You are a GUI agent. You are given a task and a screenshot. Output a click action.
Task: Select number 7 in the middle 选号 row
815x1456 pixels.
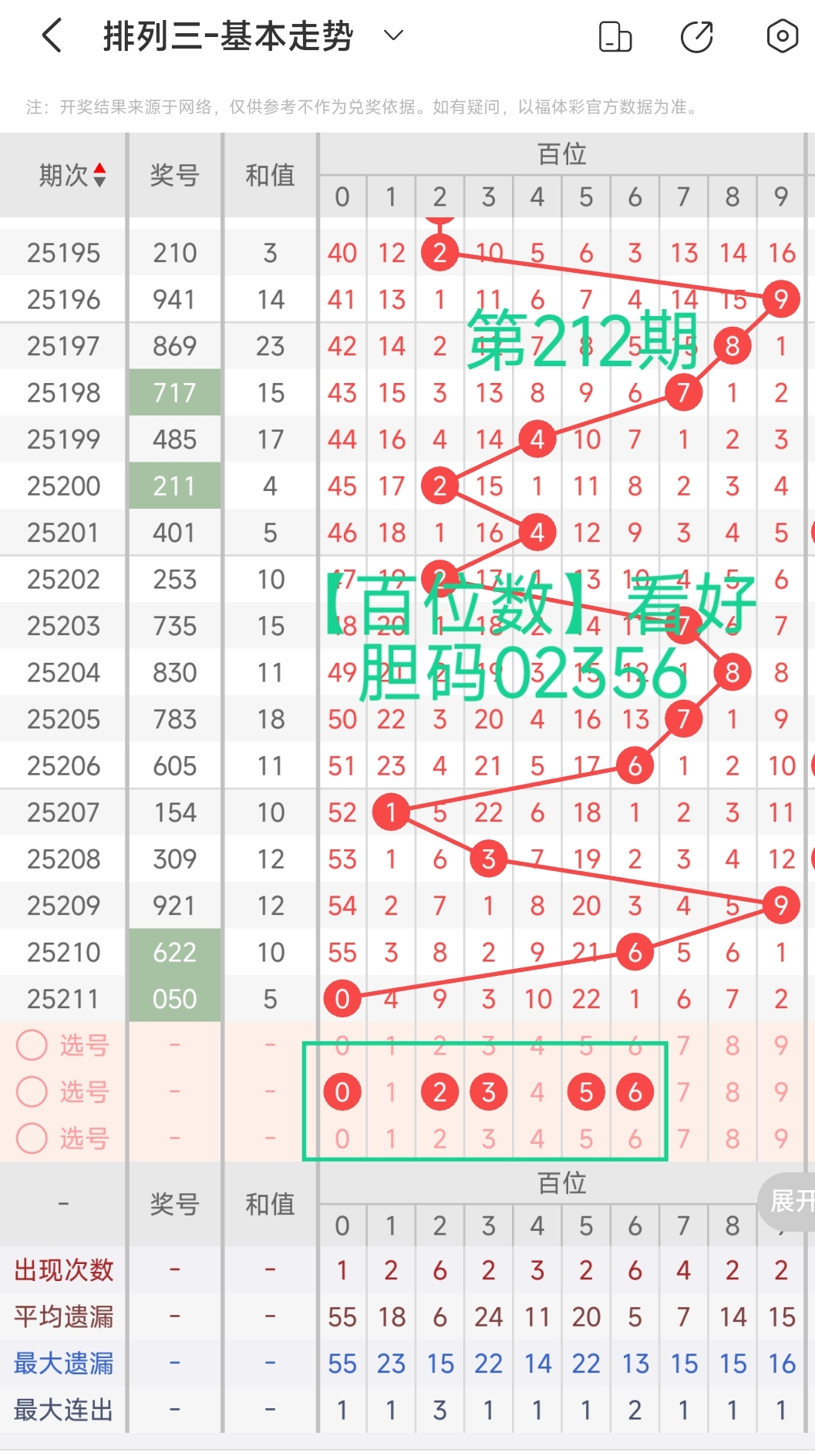coord(683,1091)
